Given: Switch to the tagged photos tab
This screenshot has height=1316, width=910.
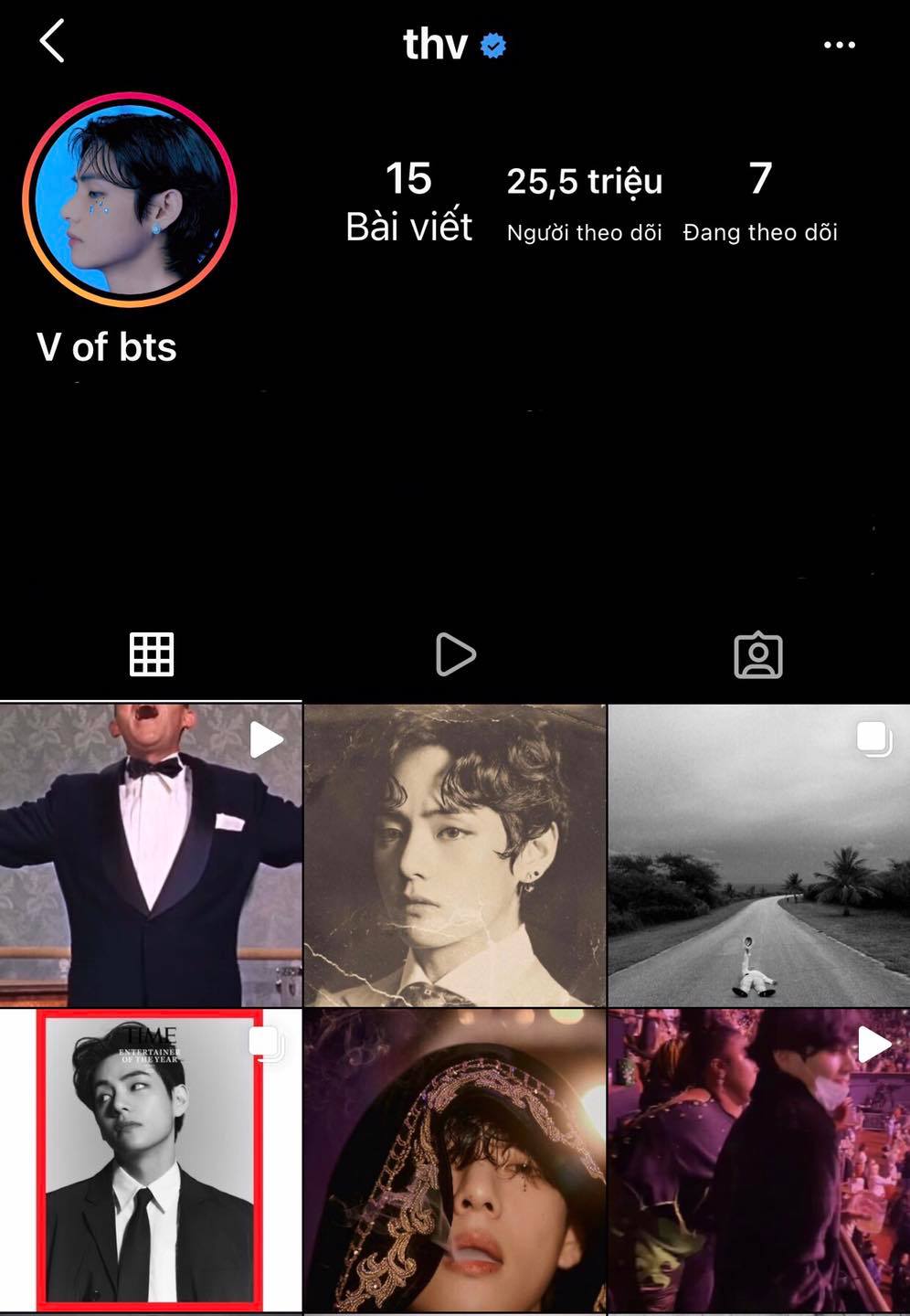Looking at the screenshot, I should (x=758, y=654).
